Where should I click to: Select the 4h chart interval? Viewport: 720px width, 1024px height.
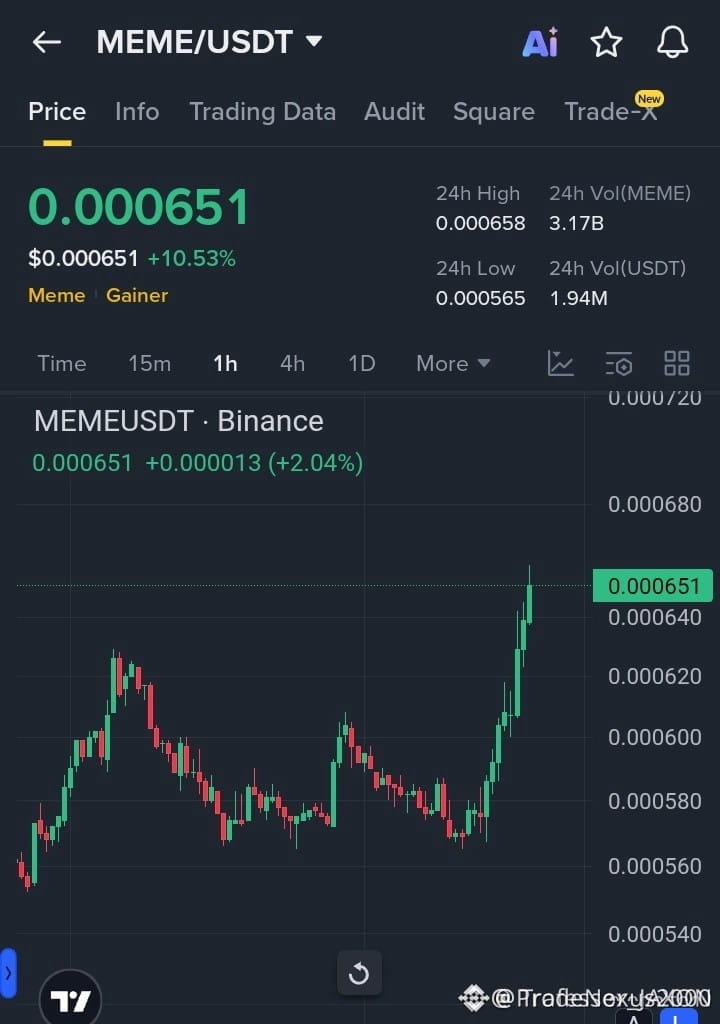tap(292, 363)
